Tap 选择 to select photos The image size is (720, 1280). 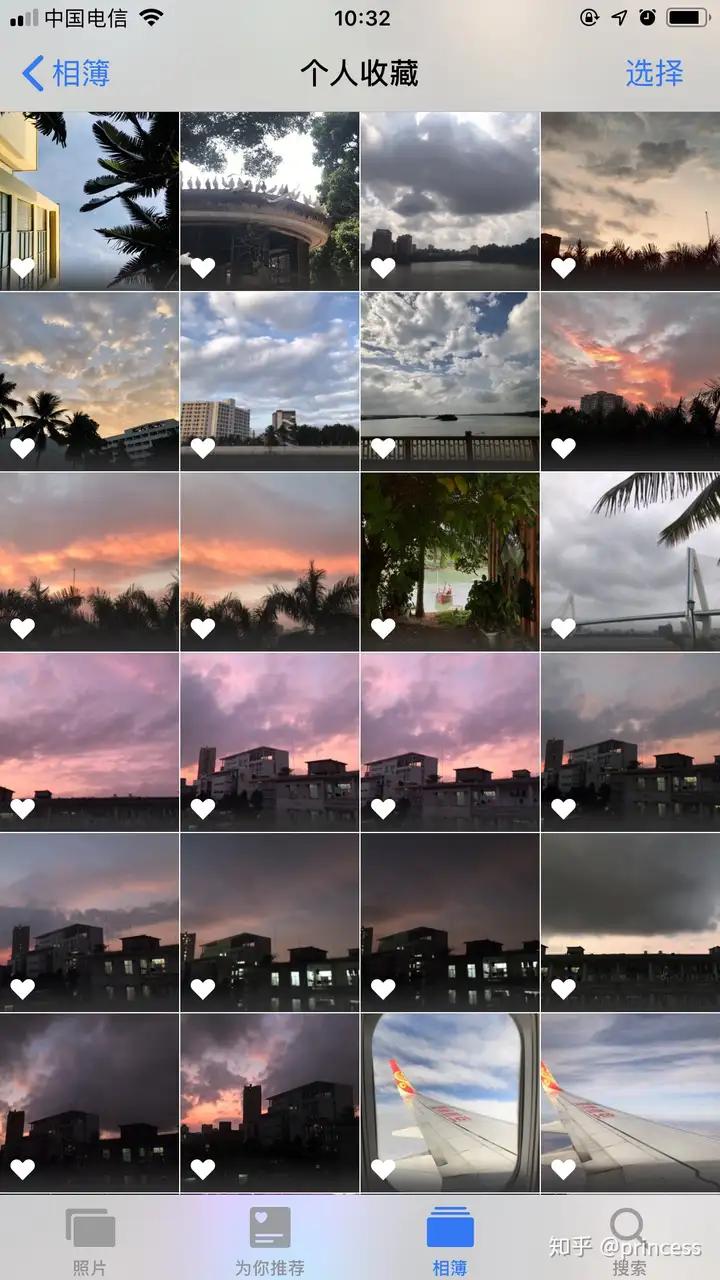pyautogui.click(x=654, y=73)
